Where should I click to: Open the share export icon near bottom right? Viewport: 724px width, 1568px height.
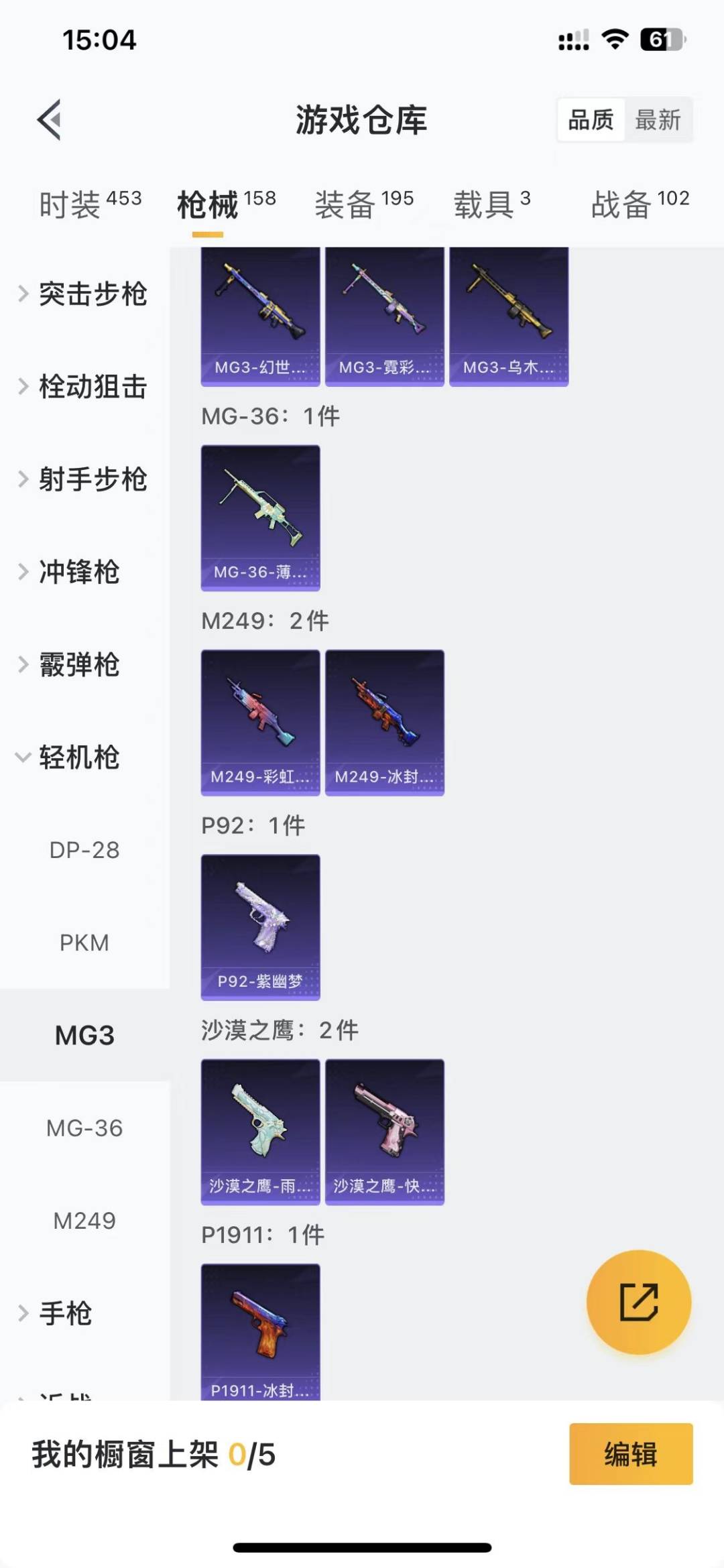[x=639, y=1301]
